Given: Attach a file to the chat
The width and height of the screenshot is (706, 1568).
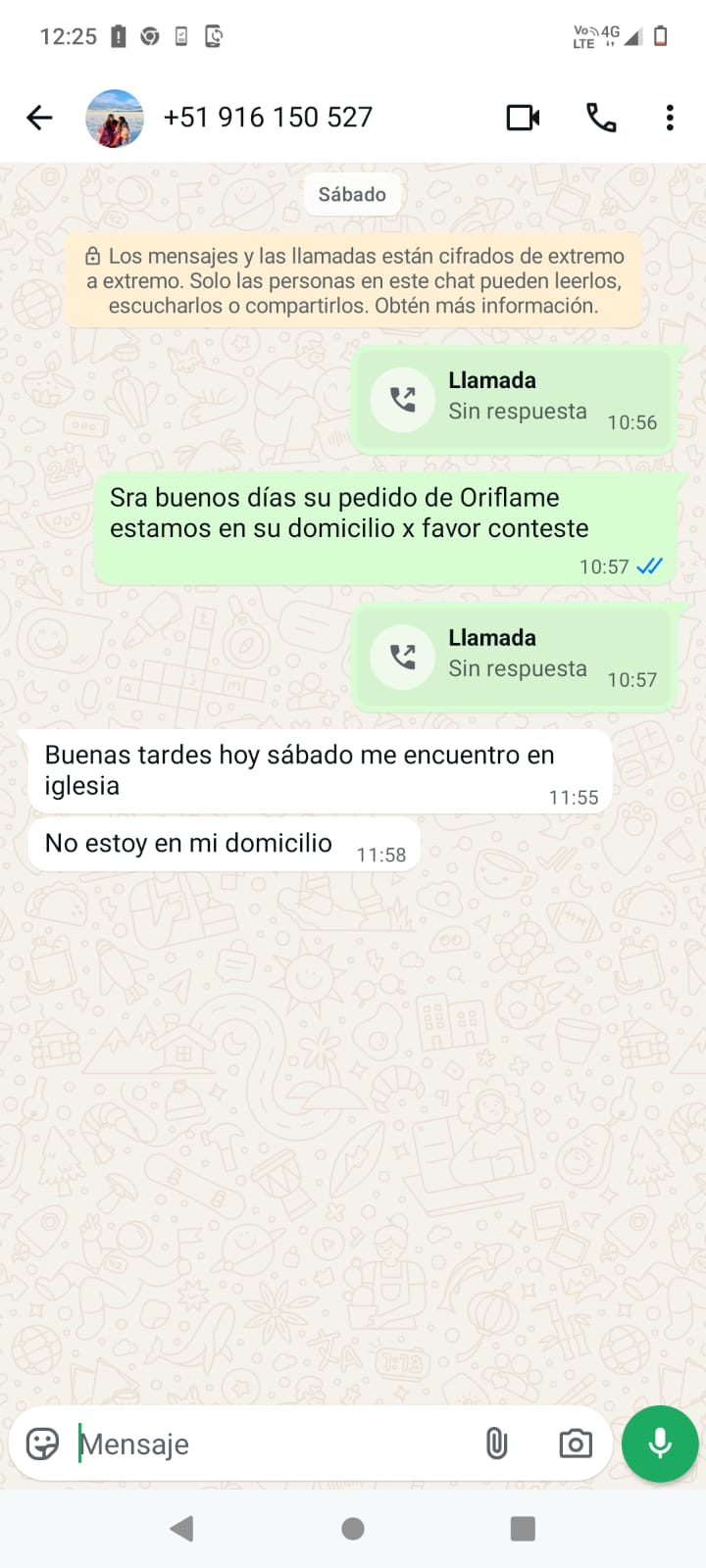Looking at the screenshot, I should (497, 1444).
